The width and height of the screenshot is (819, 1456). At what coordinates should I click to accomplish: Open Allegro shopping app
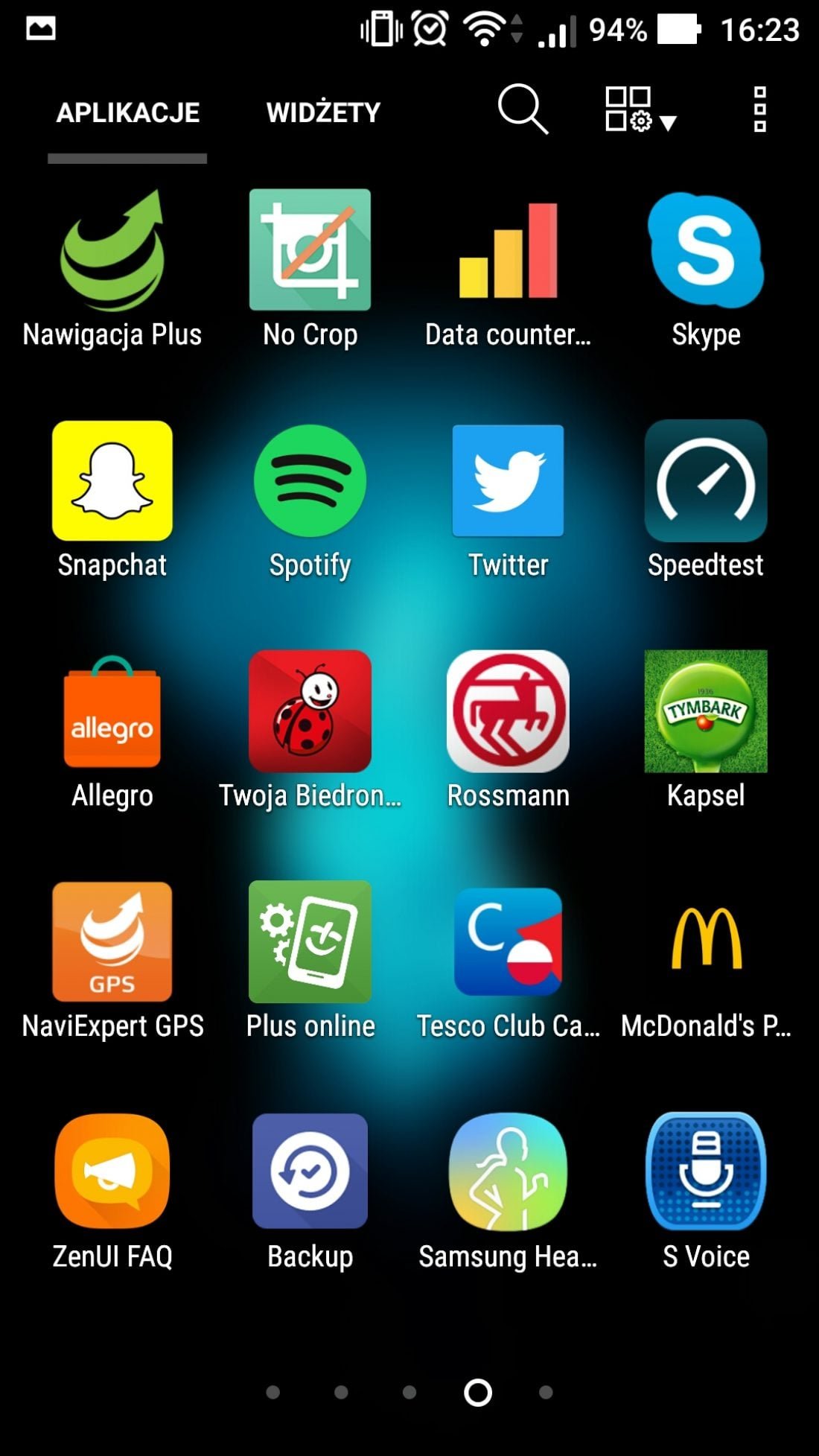pyautogui.click(x=112, y=712)
